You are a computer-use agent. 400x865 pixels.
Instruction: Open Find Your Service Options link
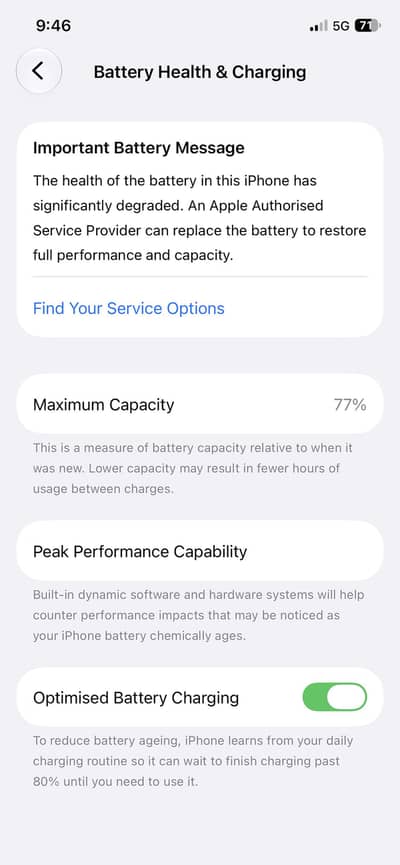(129, 308)
